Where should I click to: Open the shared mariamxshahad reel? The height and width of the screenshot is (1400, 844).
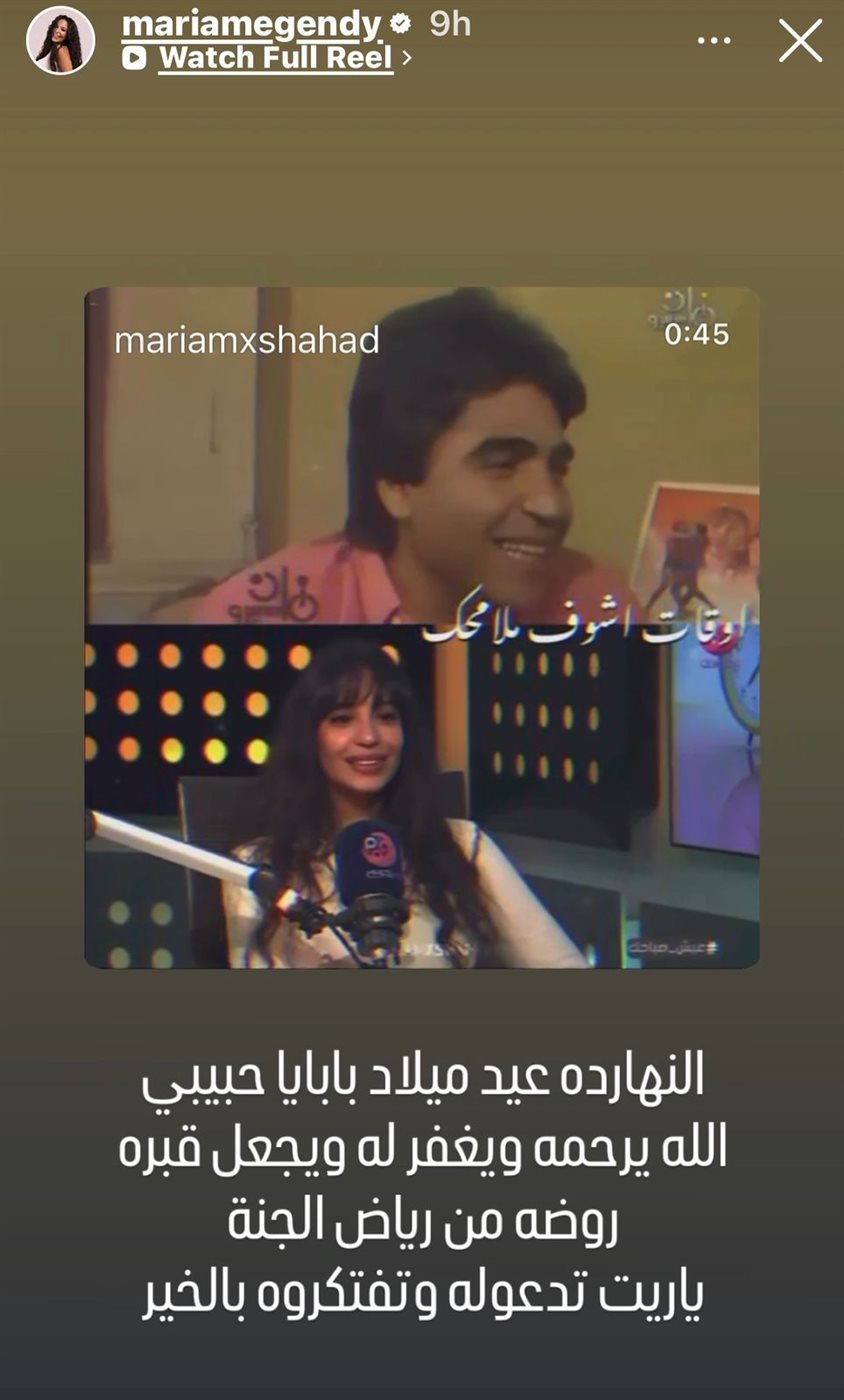click(x=421, y=627)
